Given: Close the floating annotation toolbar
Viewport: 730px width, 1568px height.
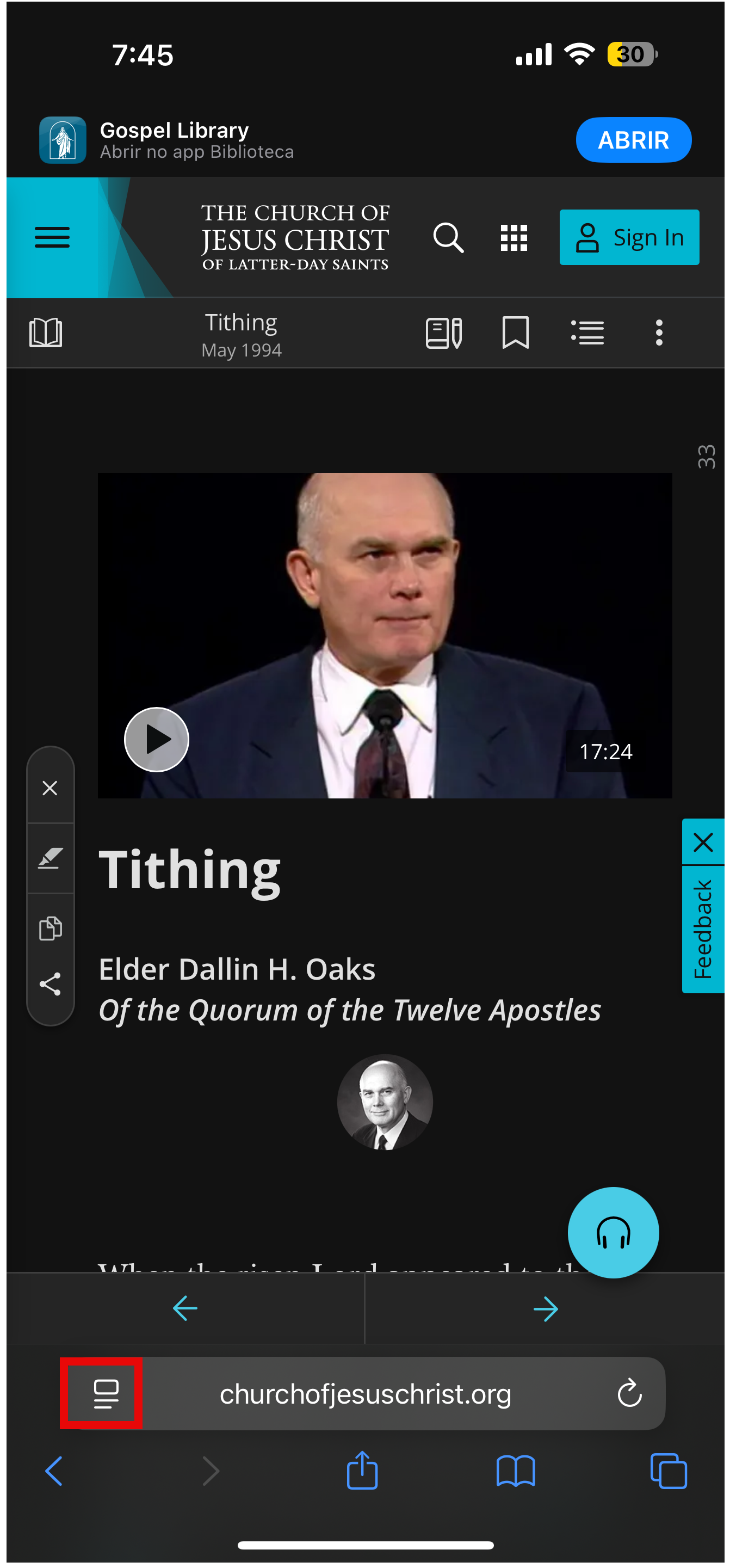Looking at the screenshot, I should [50, 788].
